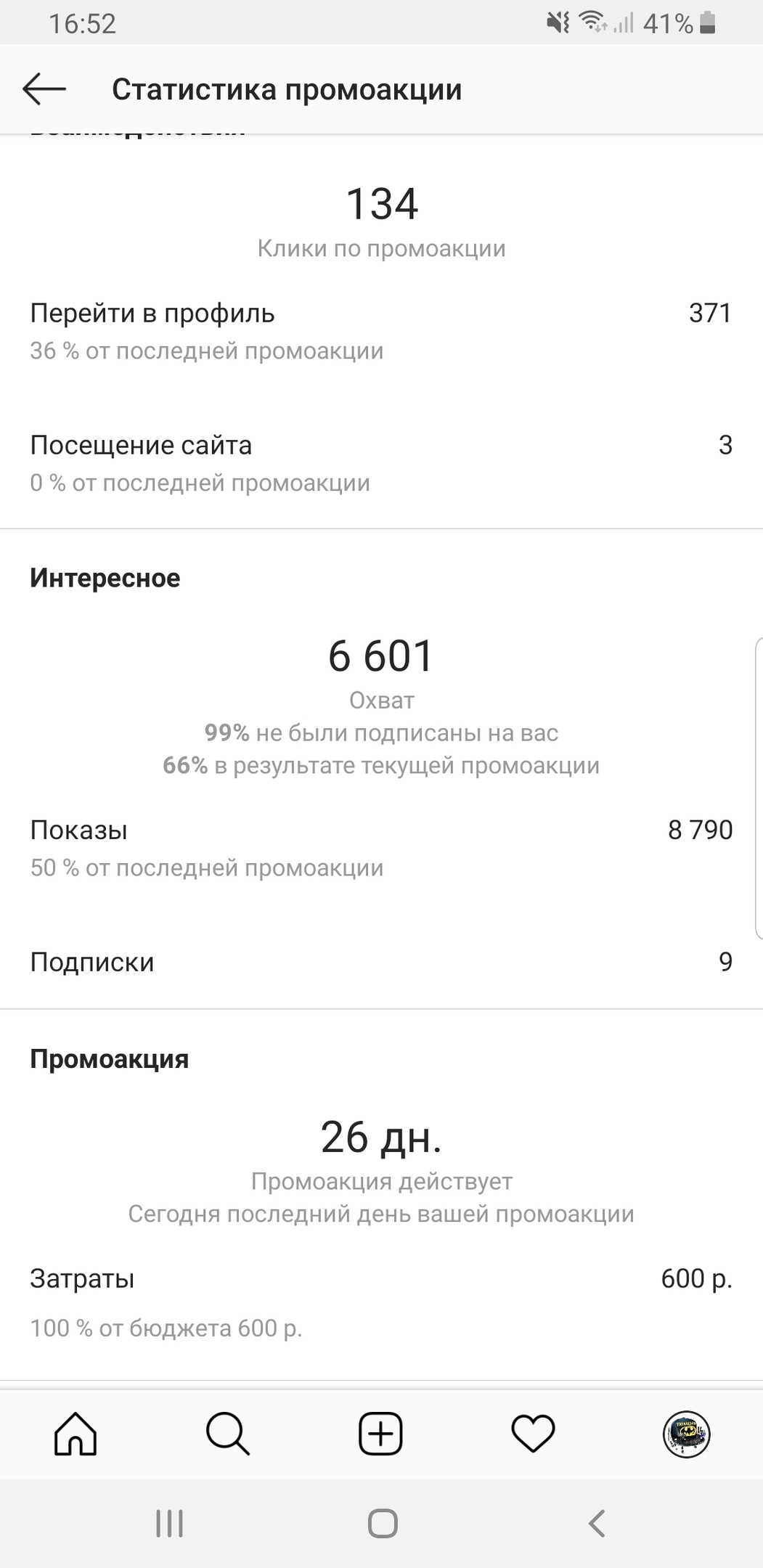Screen dimensions: 763x1568
Task: Open the Home feed tab
Action: tap(76, 1434)
